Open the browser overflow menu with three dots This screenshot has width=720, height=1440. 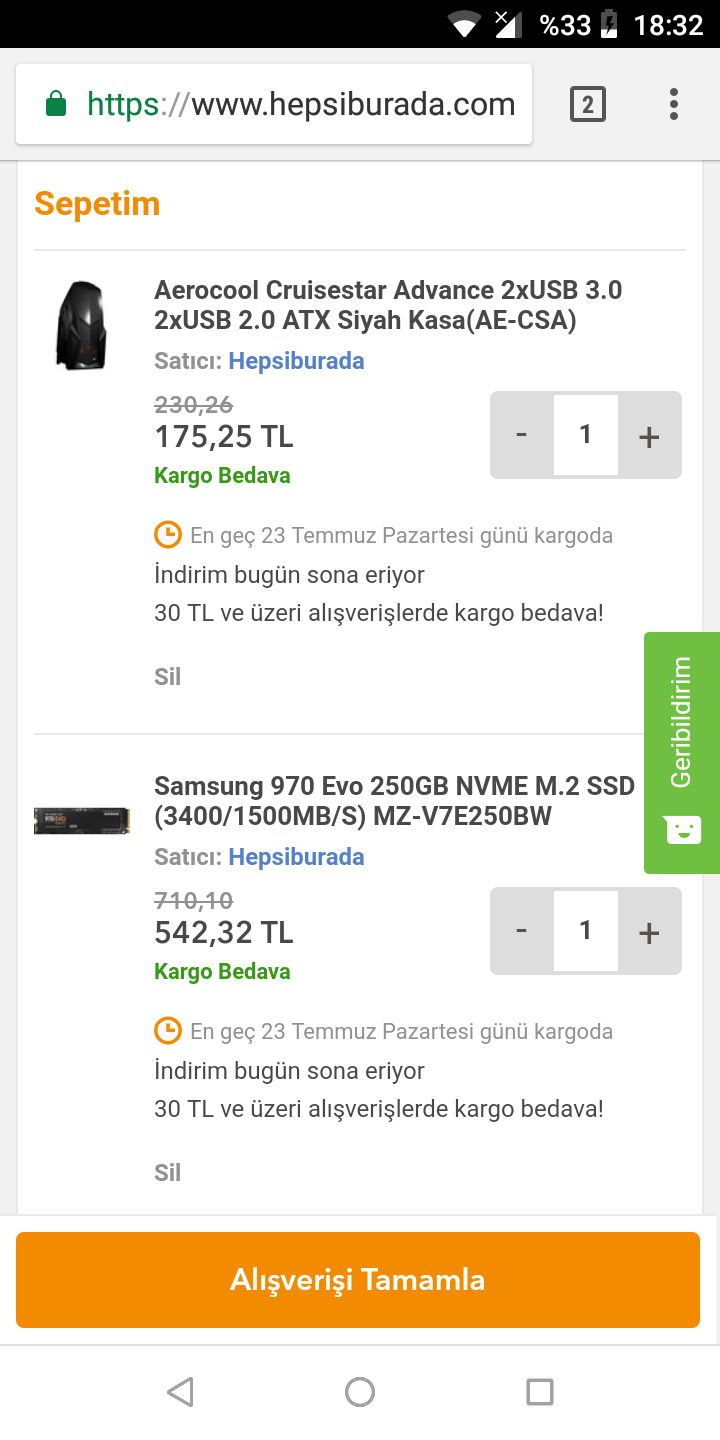tap(673, 103)
